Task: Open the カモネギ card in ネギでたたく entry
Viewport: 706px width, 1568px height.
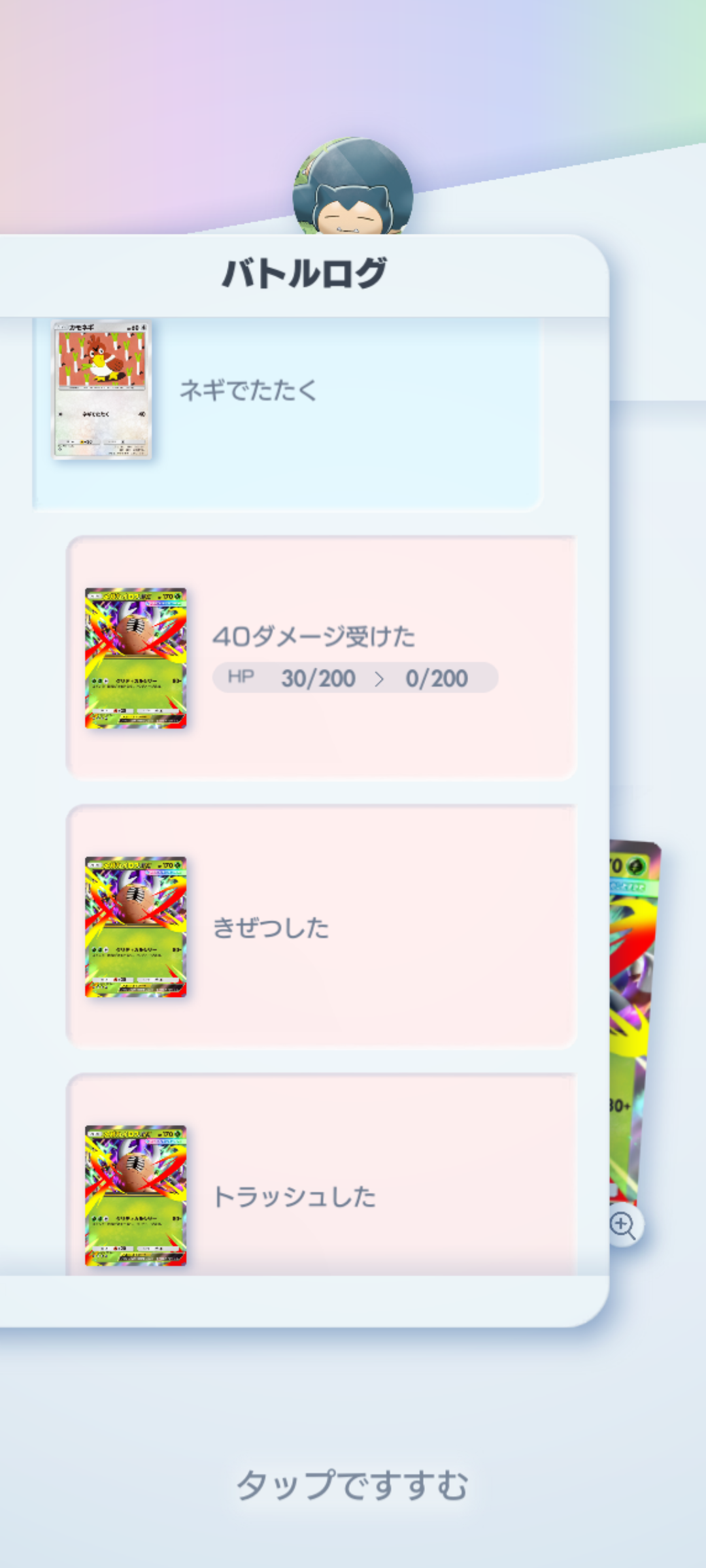Action: point(102,389)
